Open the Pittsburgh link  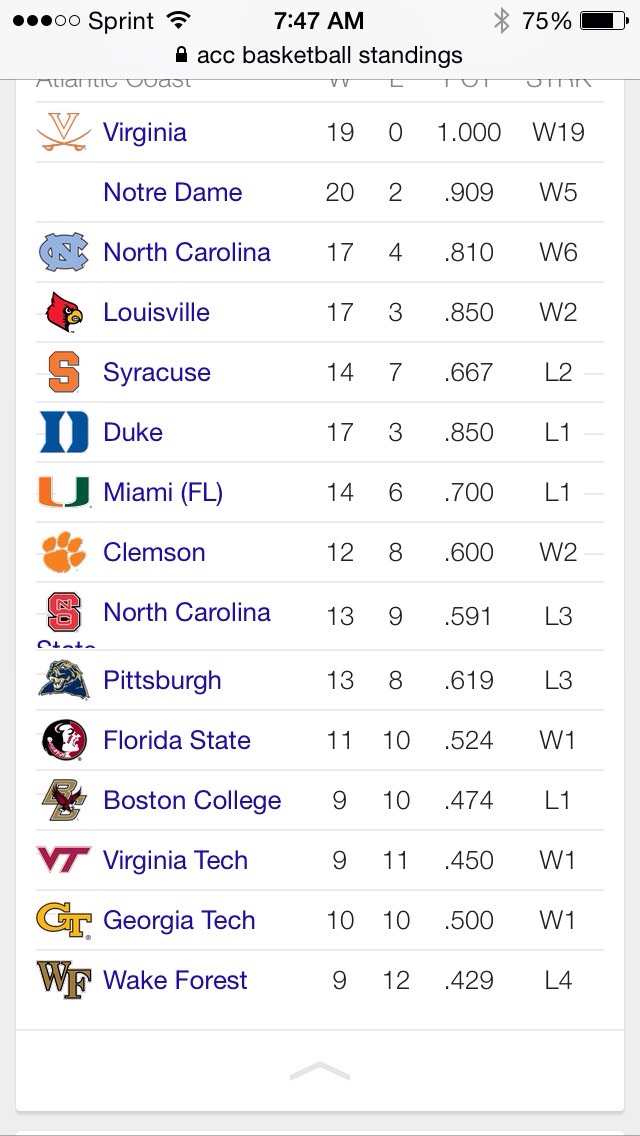click(162, 681)
